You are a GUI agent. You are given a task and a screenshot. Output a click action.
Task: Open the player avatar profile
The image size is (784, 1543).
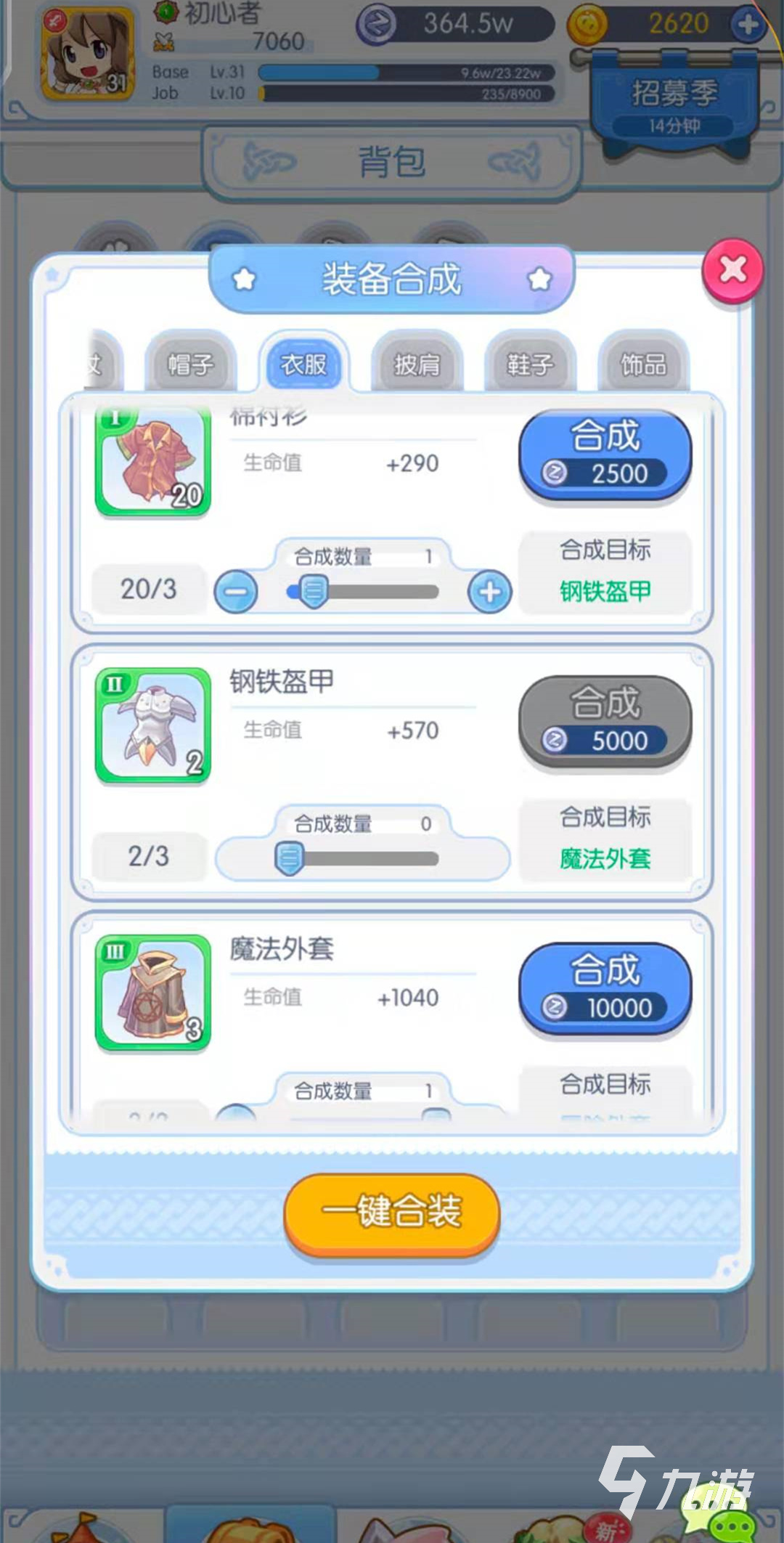(x=87, y=56)
